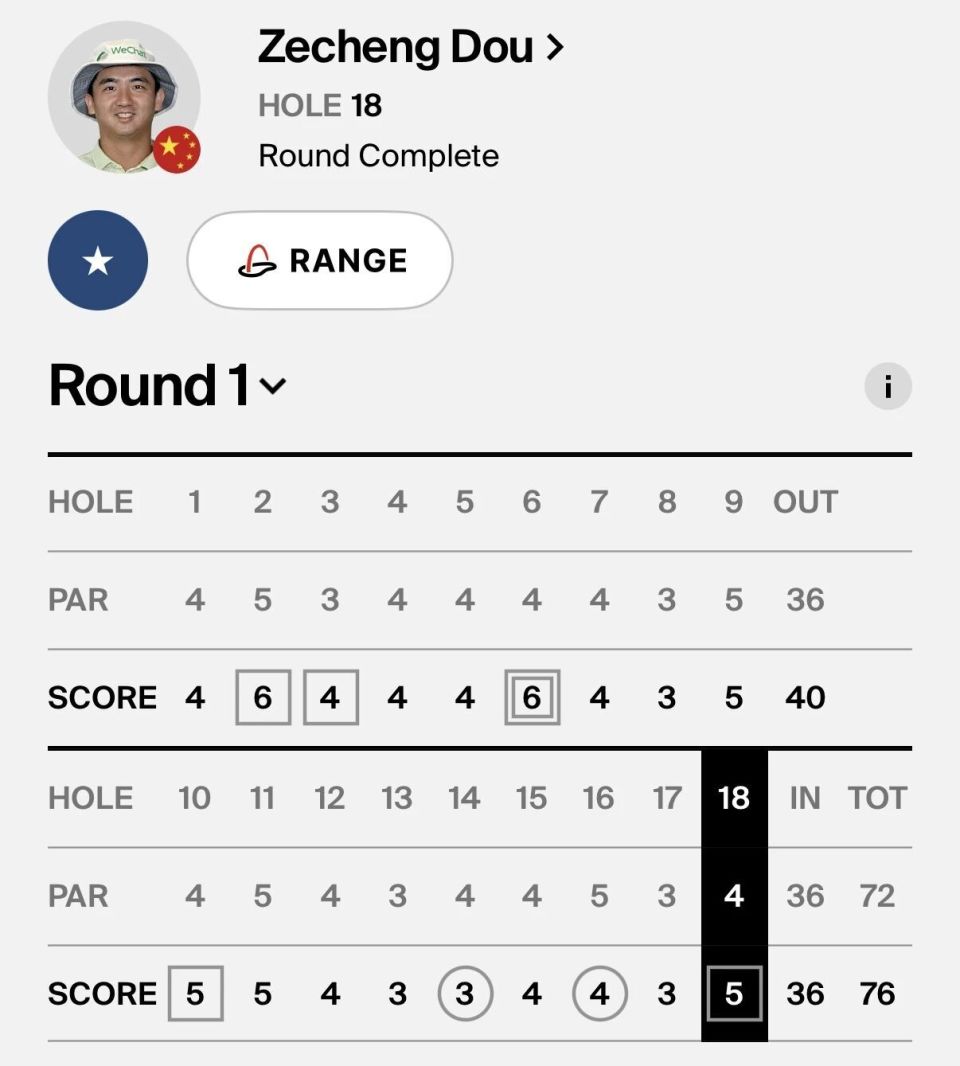
Task: Open Zecheng Dou's player profile
Action: (410, 48)
